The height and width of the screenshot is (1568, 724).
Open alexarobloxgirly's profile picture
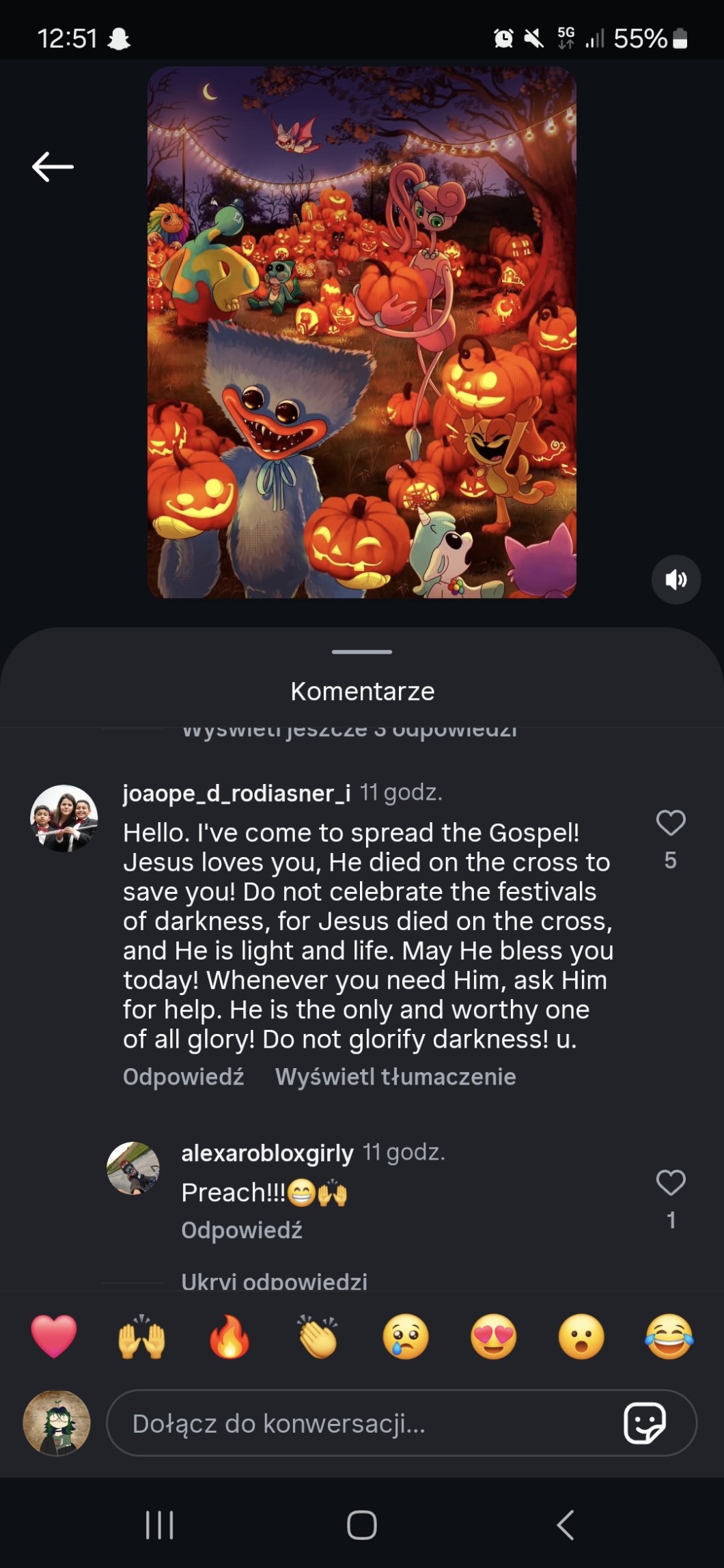click(133, 1168)
